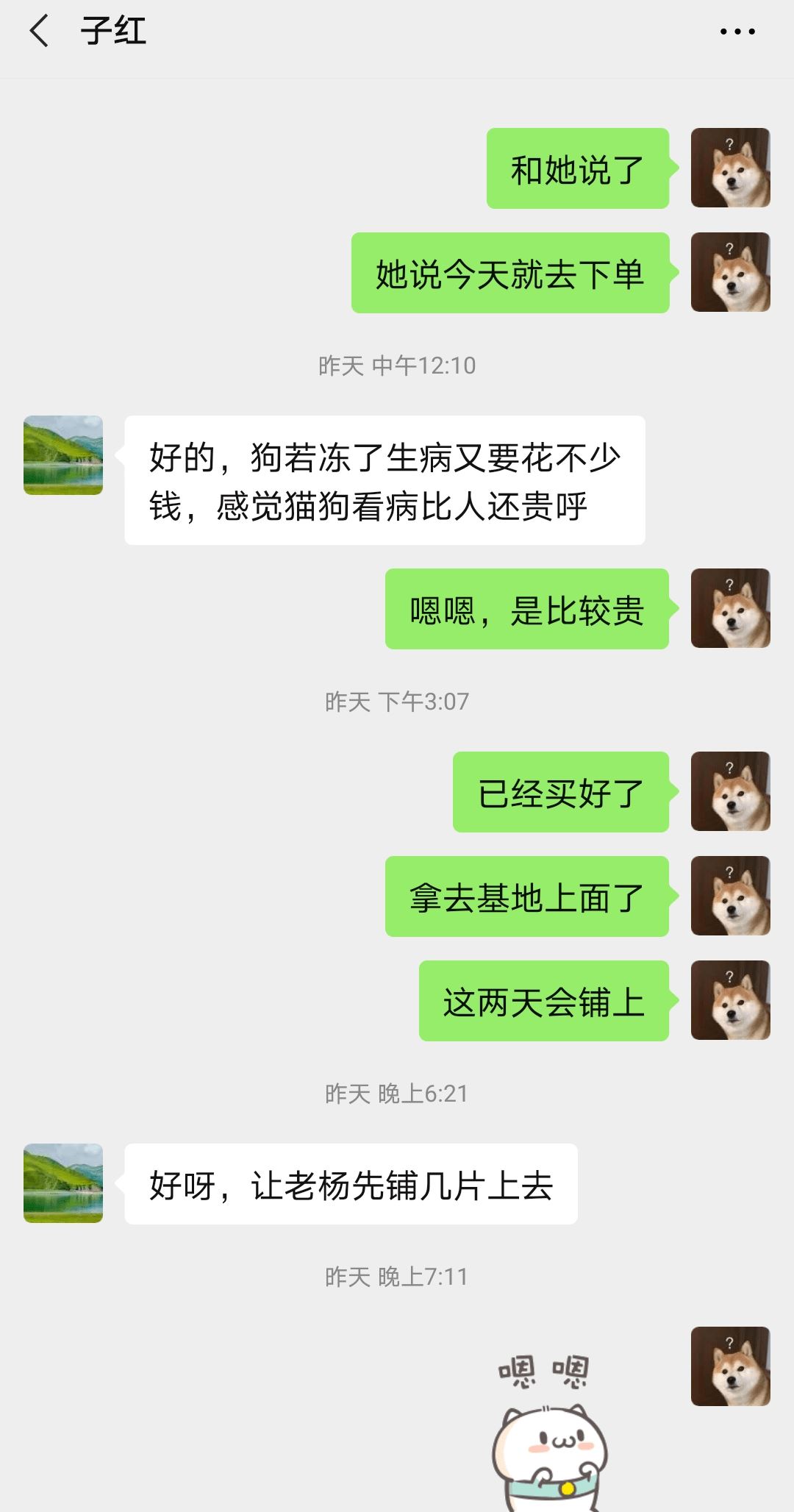Open avatar next to 已经买好了 message
This screenshot has height=1512, width=794.
pos(729,792)
